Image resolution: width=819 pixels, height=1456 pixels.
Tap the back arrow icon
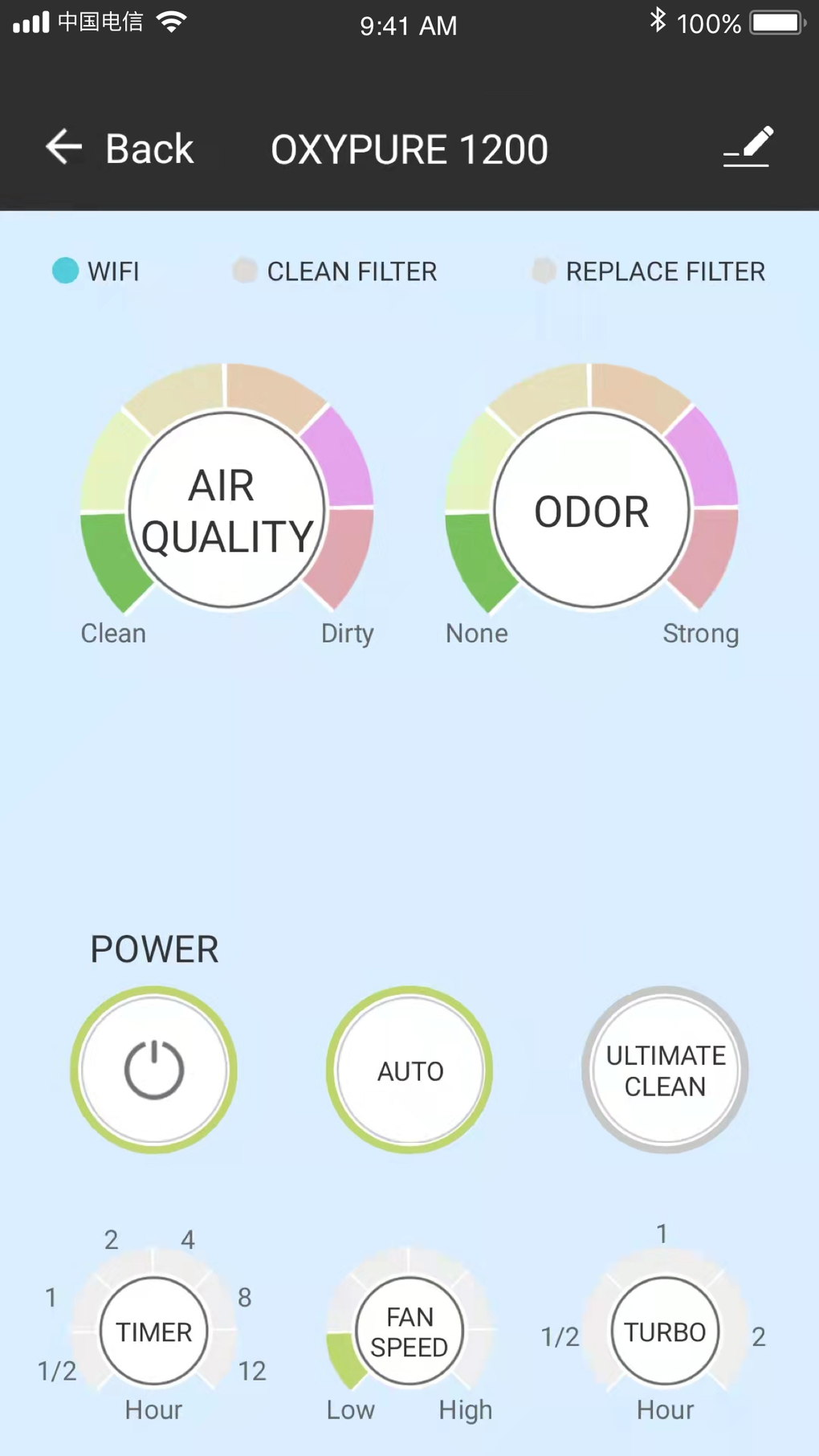62,148
